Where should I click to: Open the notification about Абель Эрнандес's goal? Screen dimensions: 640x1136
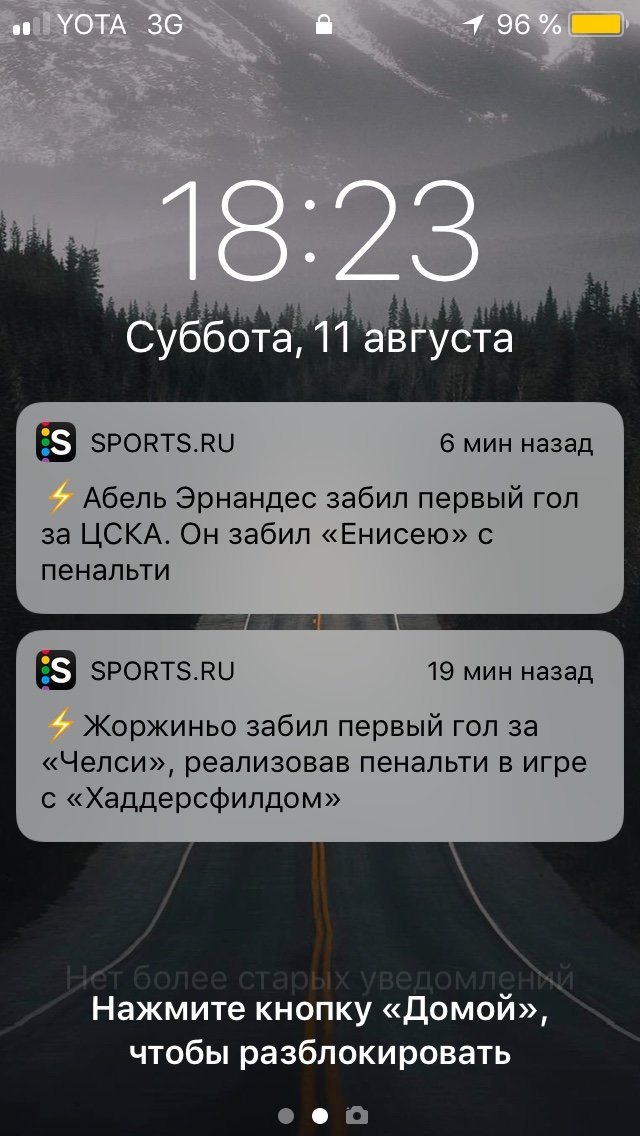(x=320, y=508)
